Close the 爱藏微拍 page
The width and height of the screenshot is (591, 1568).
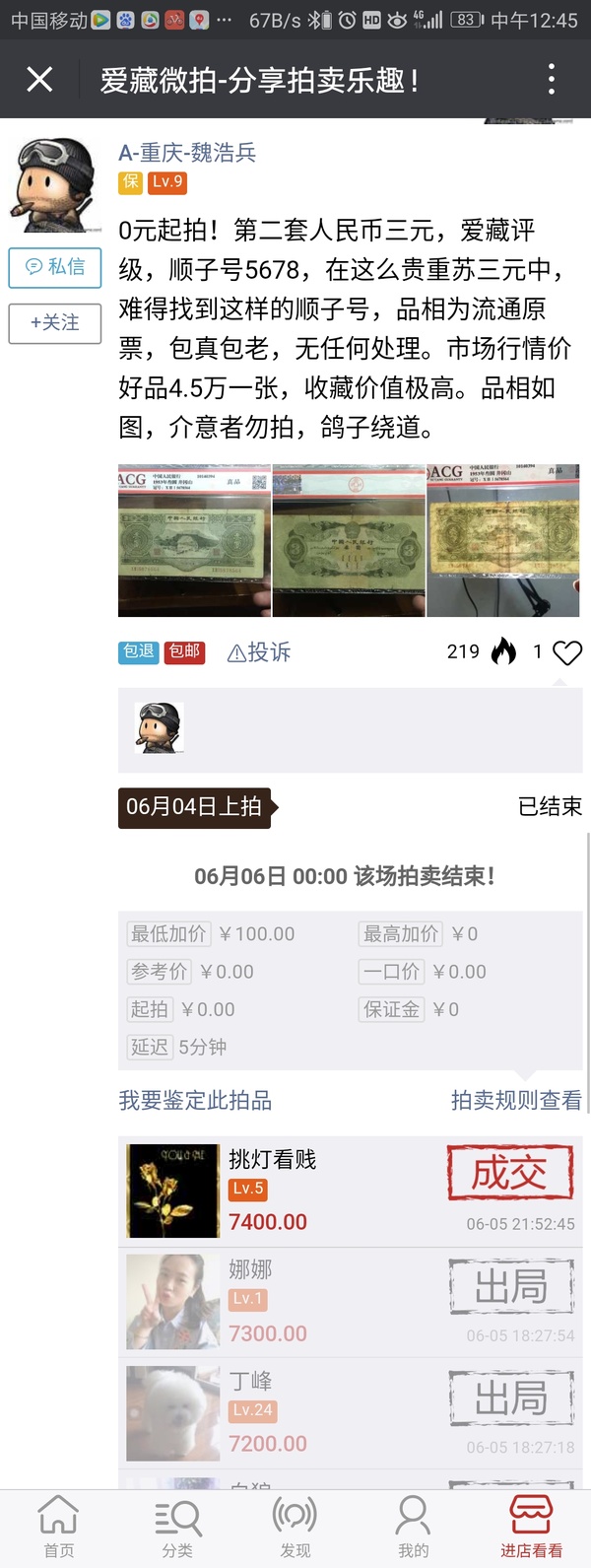(39, 79)
